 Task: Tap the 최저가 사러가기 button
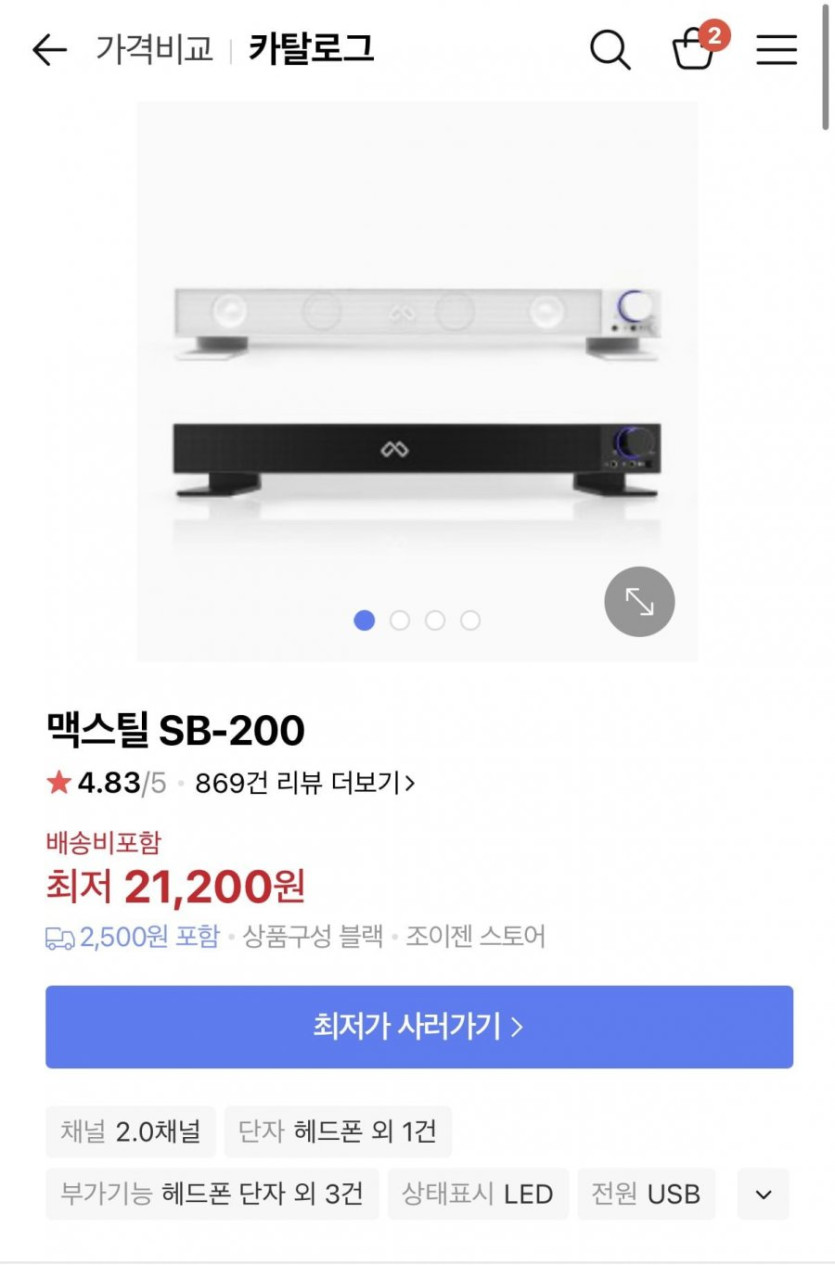click(419, 1026)
